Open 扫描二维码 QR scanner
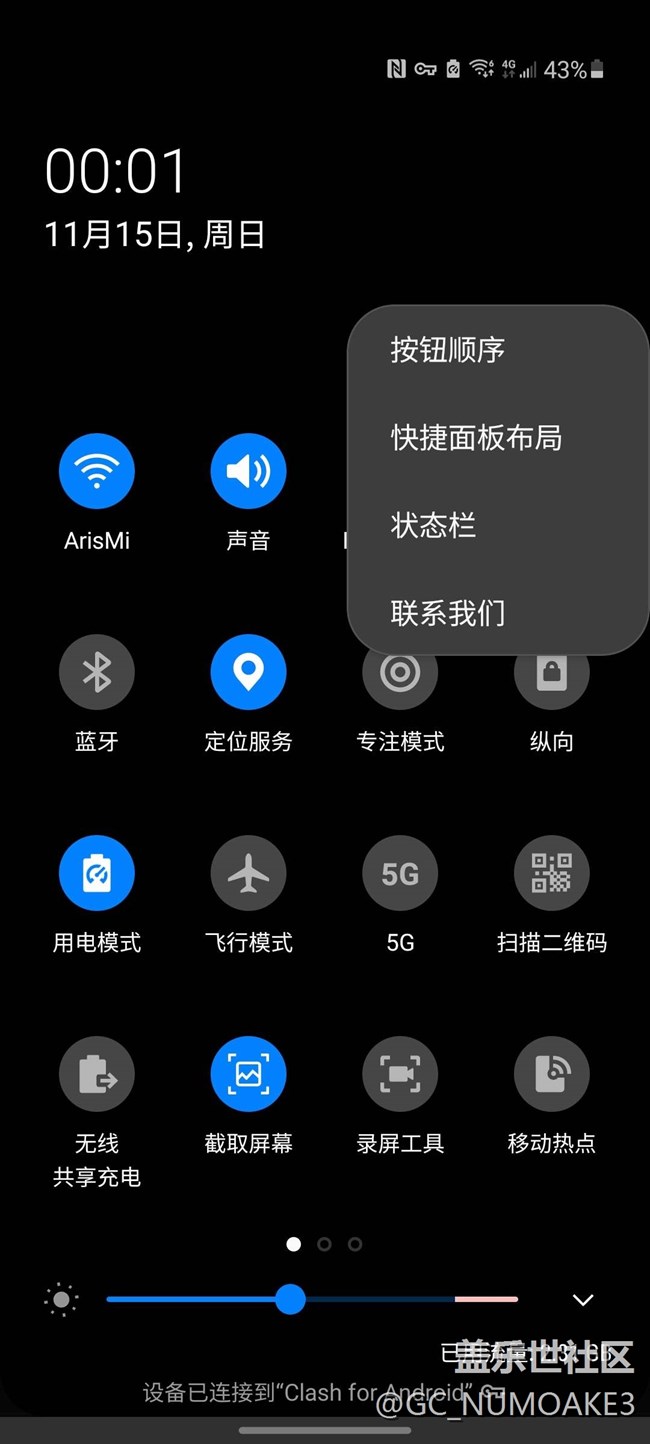This screenshot has width=650, height=1444. (x=551, y=873)
